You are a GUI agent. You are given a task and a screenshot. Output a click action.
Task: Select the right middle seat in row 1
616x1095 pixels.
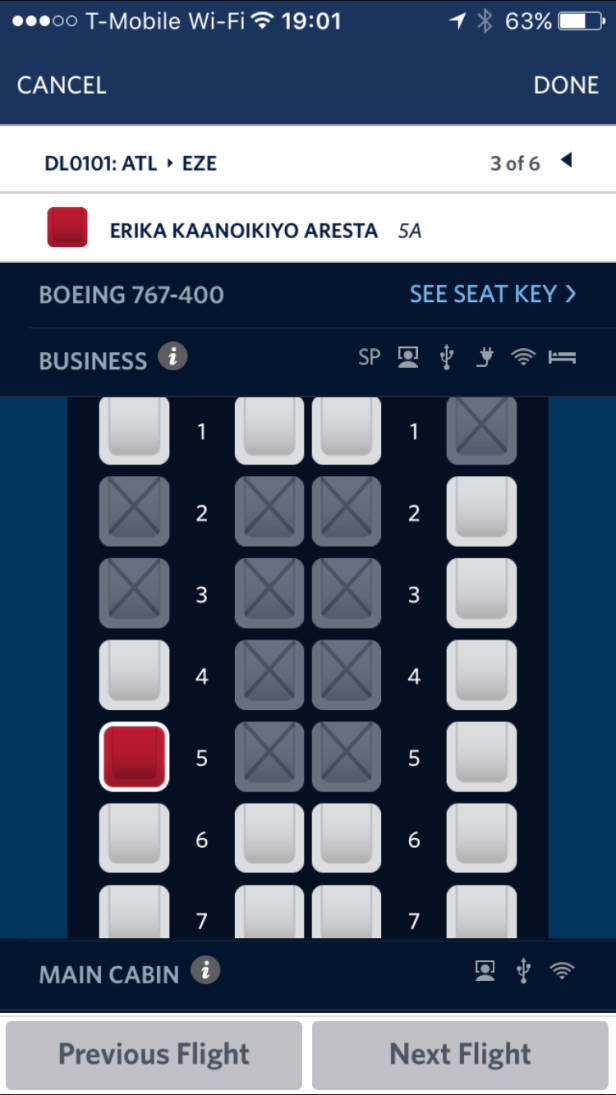[x=347, y=430]
